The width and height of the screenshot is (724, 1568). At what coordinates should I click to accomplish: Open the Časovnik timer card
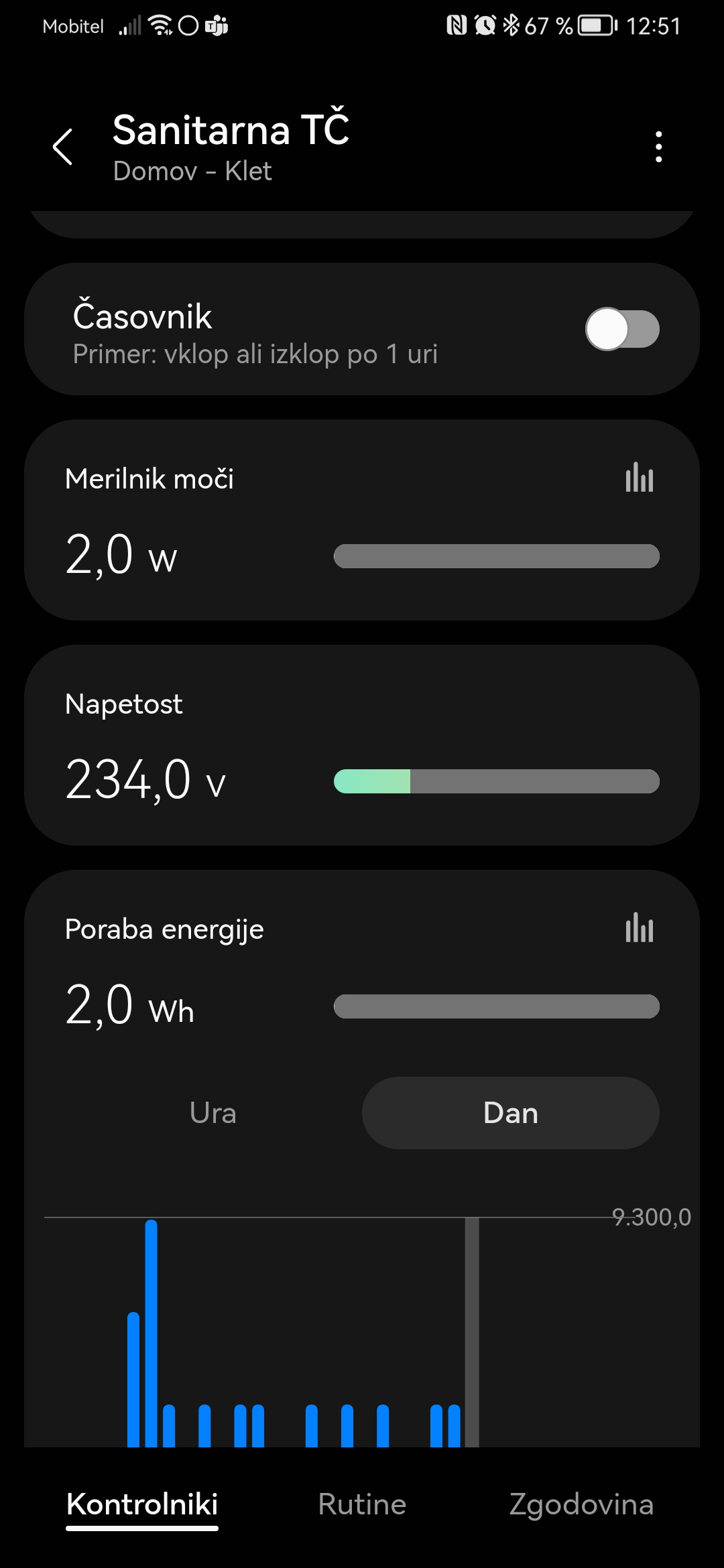(x=362, y=329)
